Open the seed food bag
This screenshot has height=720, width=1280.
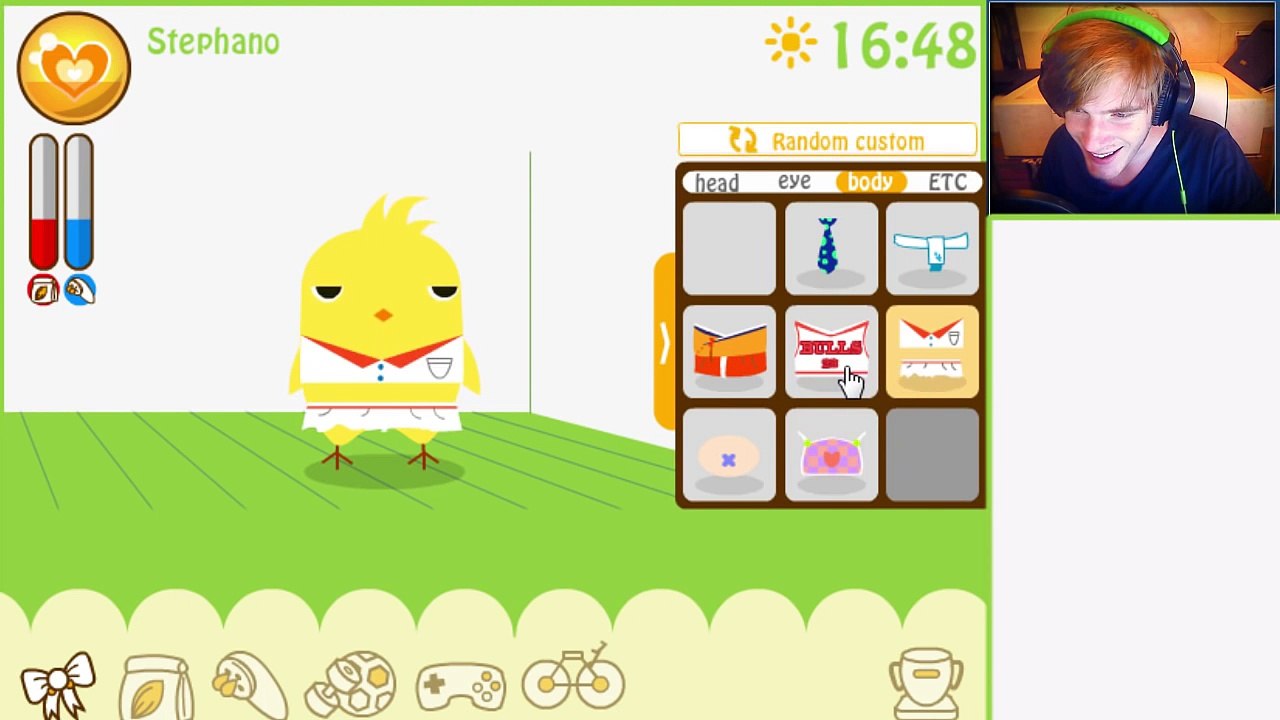(155, 686)
